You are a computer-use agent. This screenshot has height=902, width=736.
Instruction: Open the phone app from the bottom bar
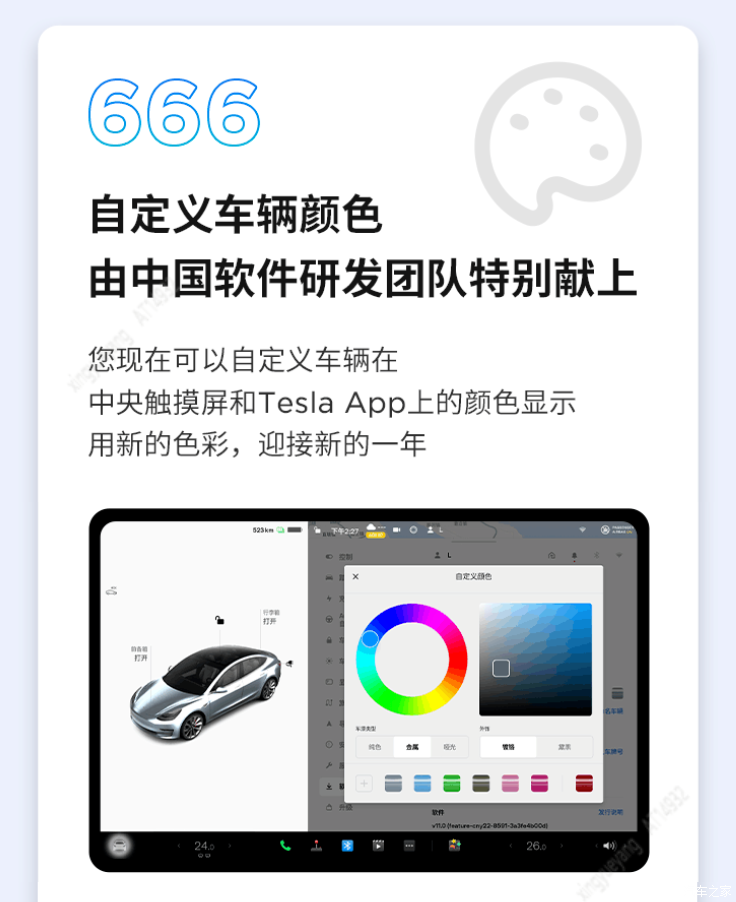coord(285,848)
